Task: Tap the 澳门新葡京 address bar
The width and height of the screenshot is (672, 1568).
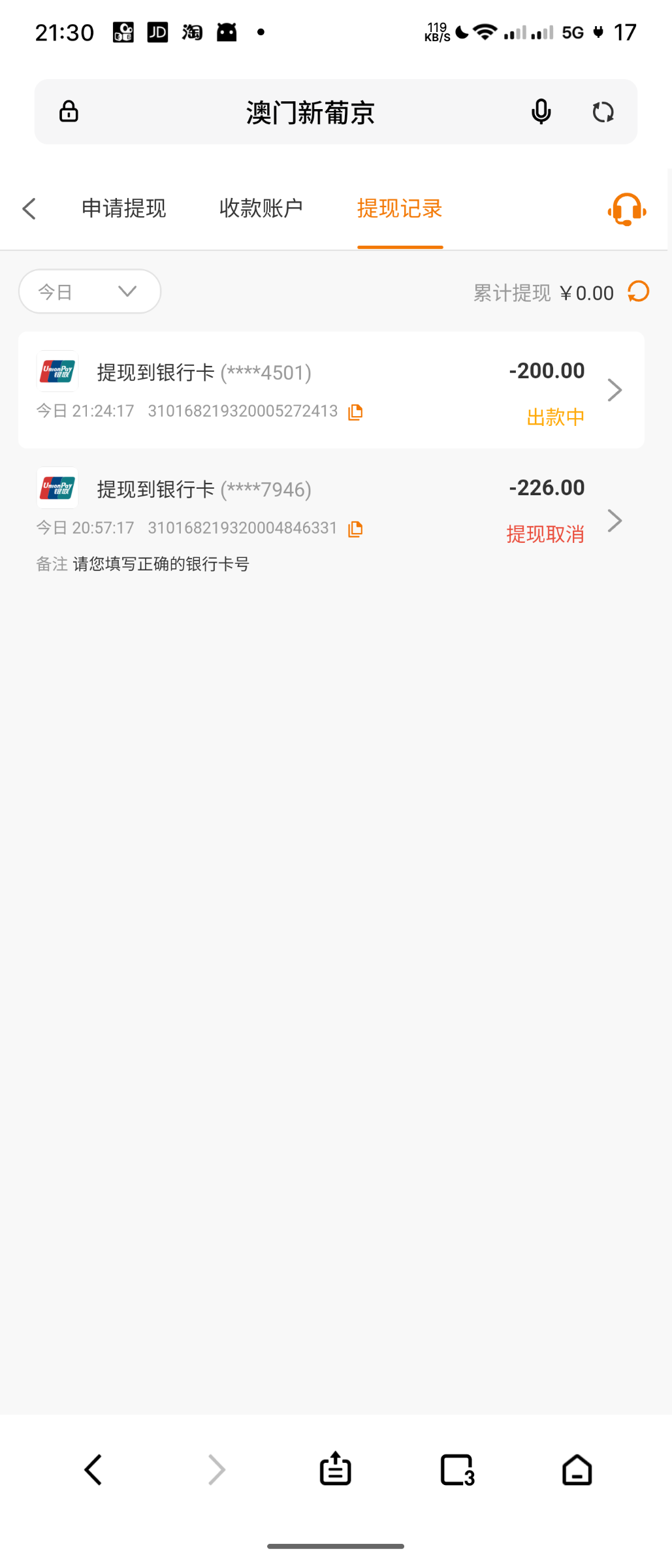Action: click(x=310, y=112)
